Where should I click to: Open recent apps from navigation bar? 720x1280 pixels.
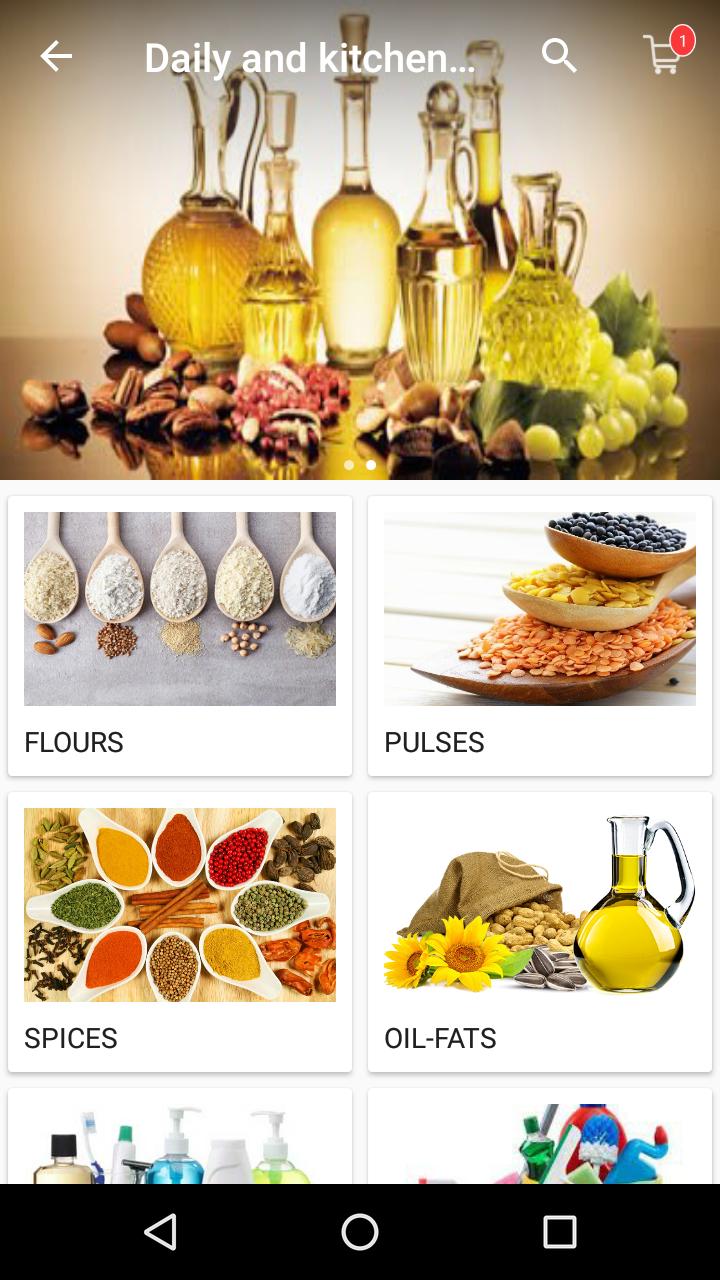pyautogui.click(x=559, y=1232)
